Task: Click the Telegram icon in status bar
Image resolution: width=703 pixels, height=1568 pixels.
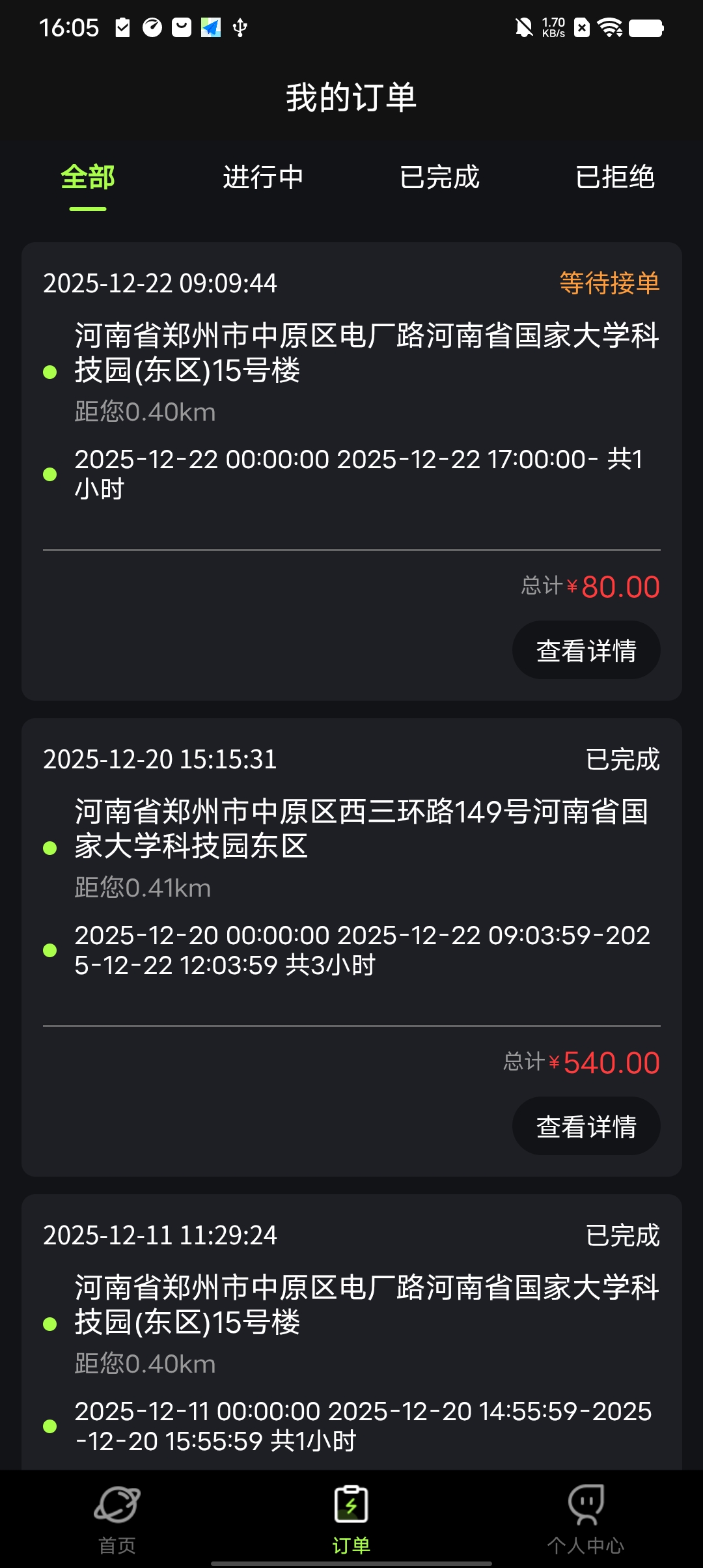Action: tap(210, 27)
